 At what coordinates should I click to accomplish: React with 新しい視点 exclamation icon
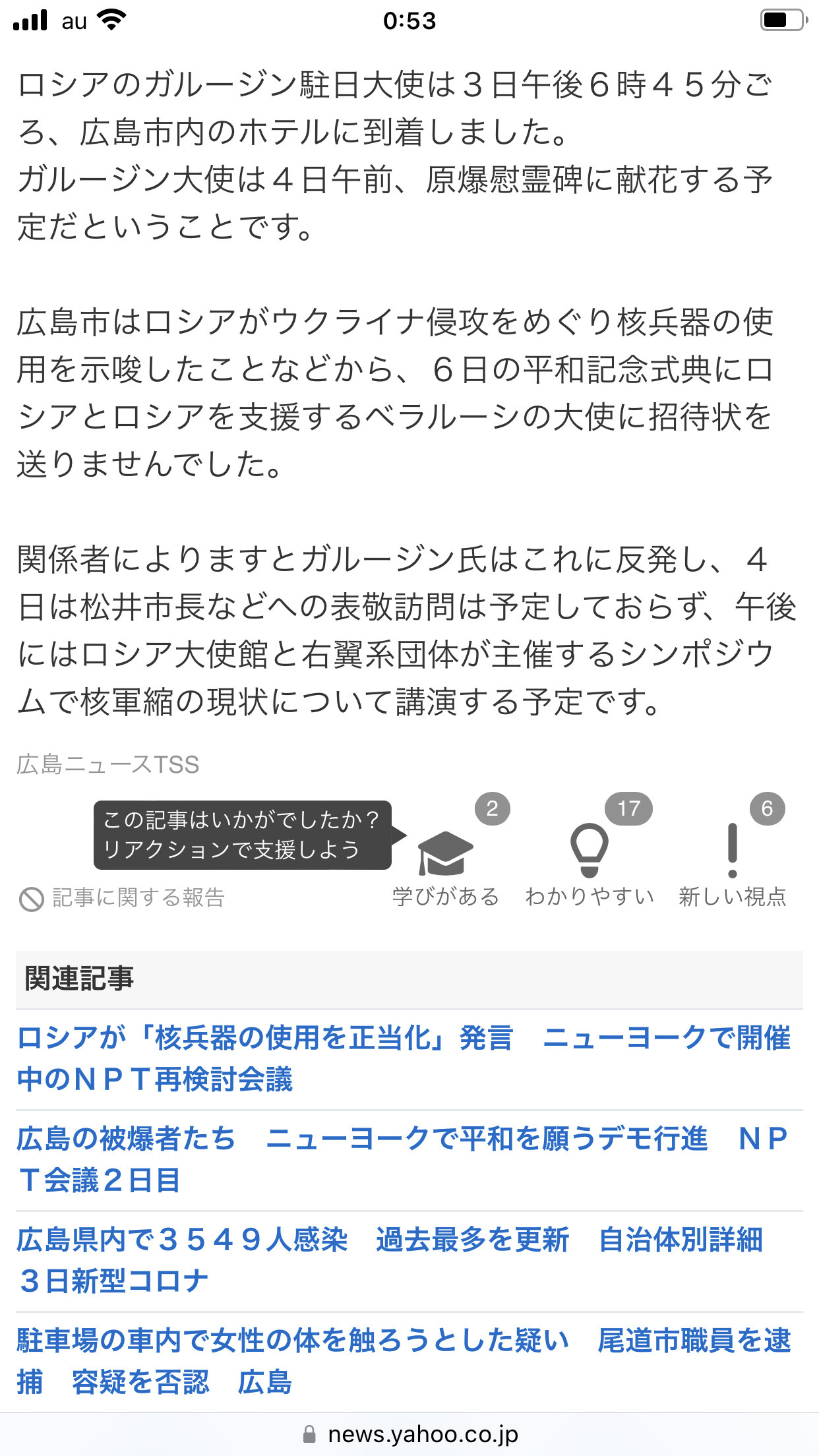(x=732, y=850)
